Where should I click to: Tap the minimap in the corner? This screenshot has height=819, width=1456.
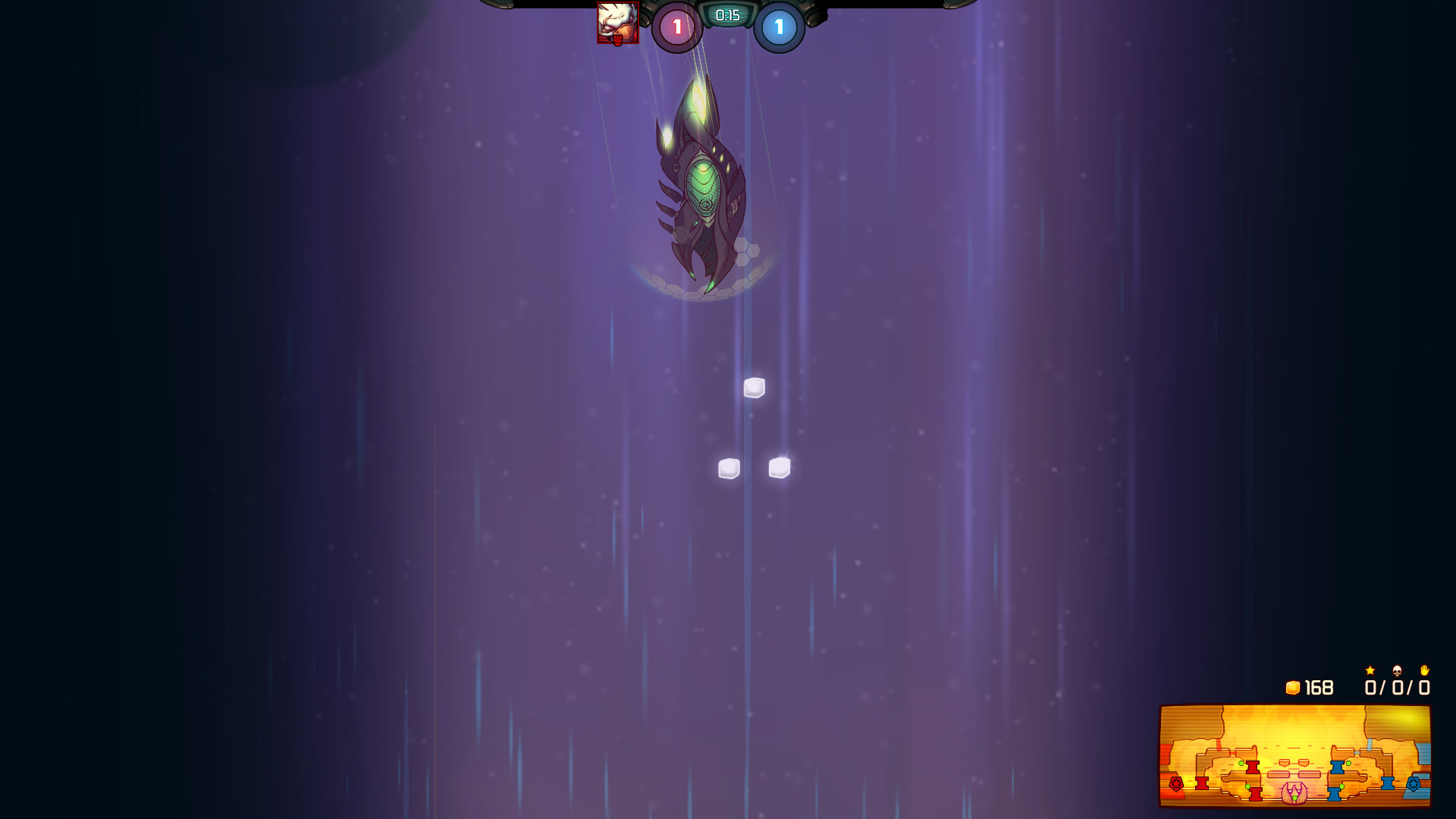[x=1294, y=755]
